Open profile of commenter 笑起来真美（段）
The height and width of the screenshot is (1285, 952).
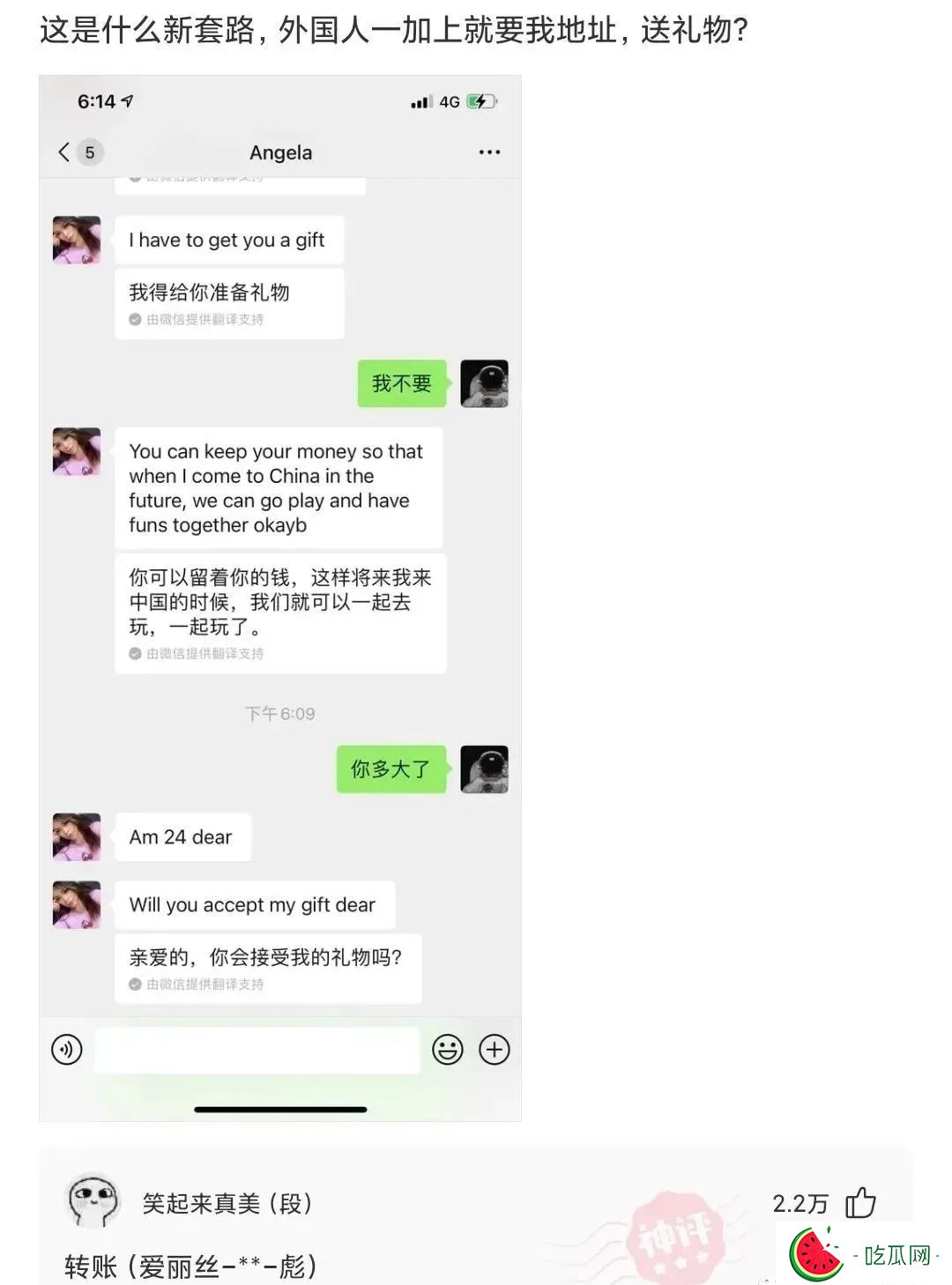click(x=93, y=1201)
